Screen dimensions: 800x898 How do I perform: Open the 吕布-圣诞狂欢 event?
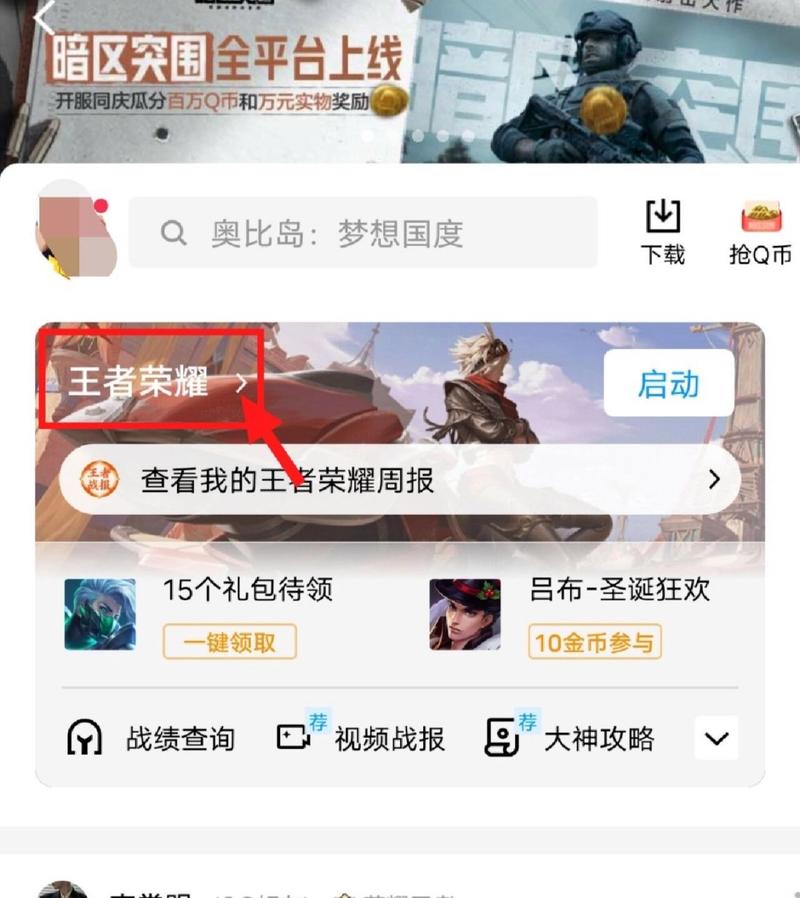coord(619,590)
